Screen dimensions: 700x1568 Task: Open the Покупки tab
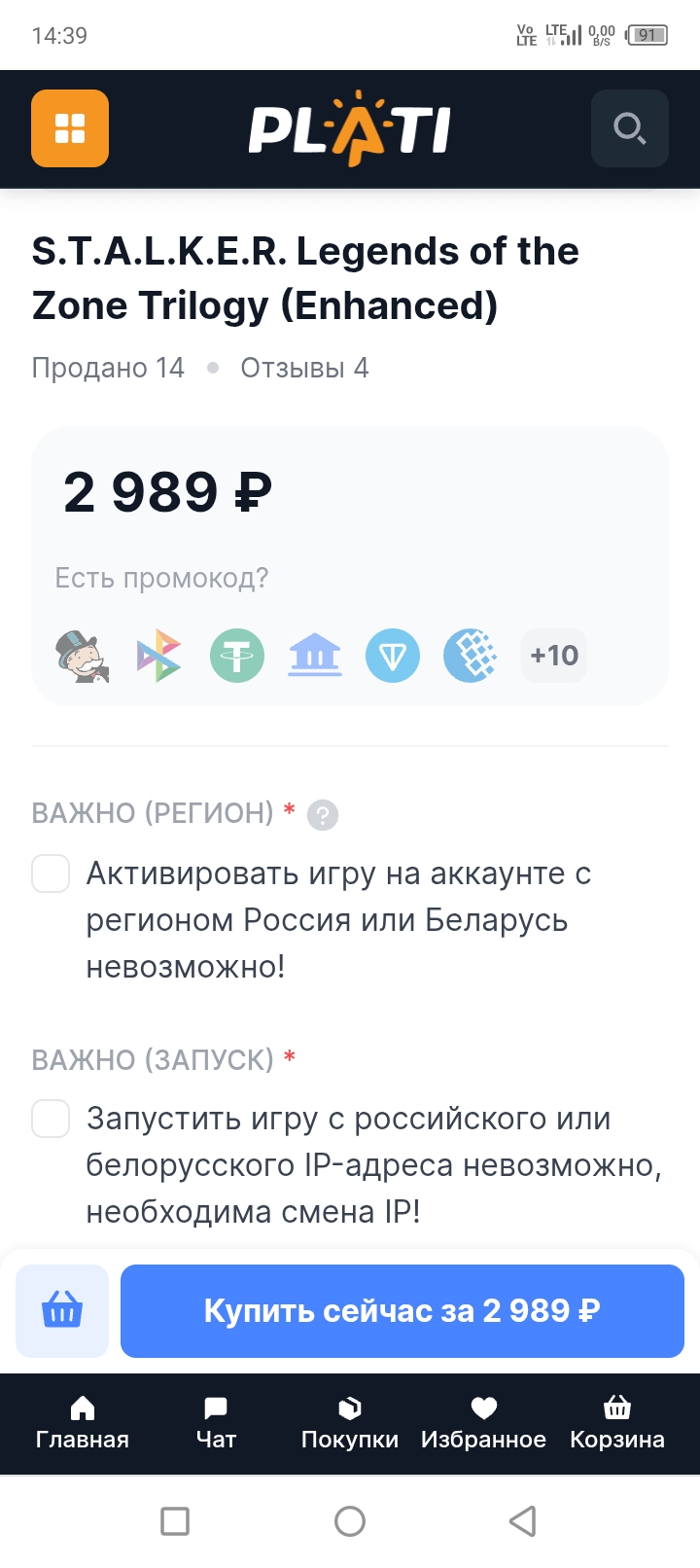click(x=350, y=1423)
